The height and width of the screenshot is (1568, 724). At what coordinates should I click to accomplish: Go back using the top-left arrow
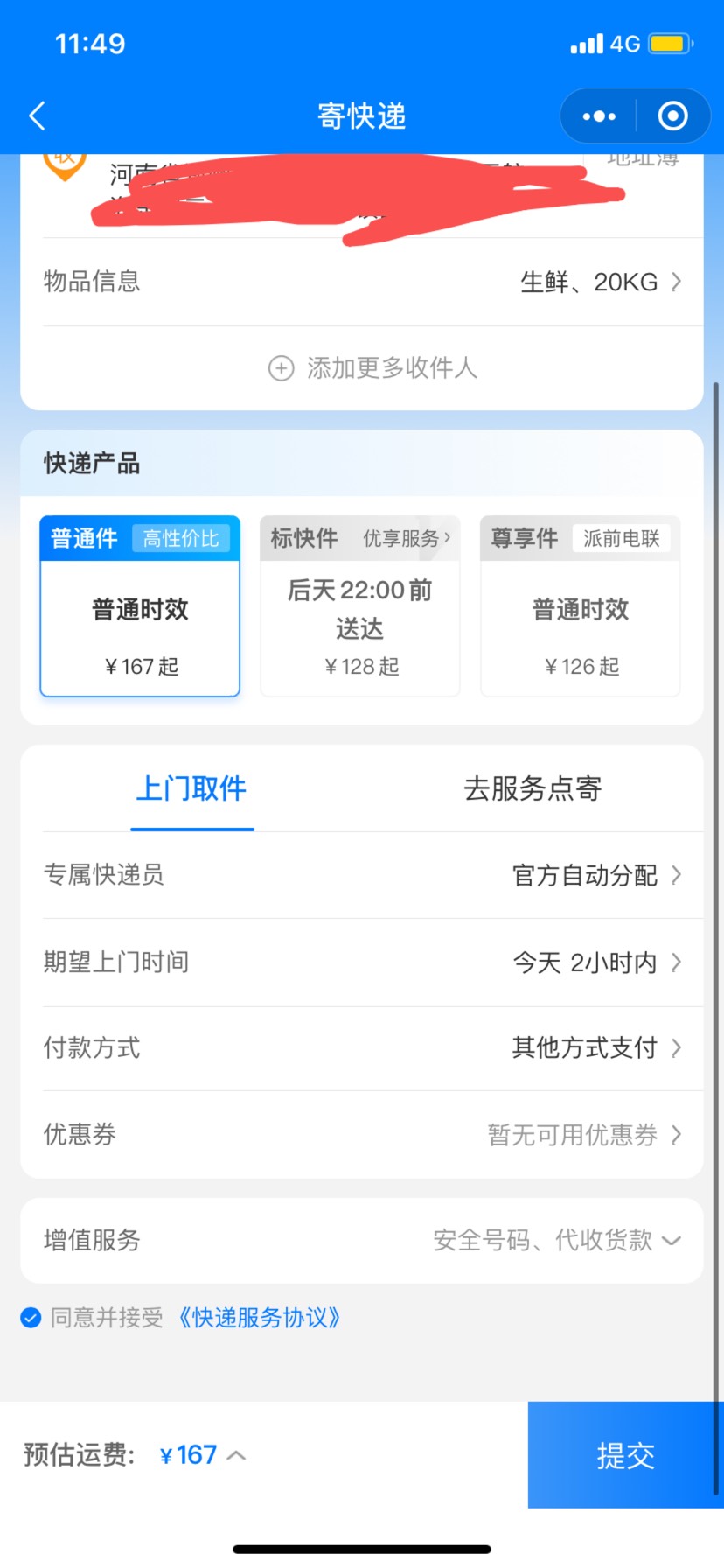[x=37, y=115]
